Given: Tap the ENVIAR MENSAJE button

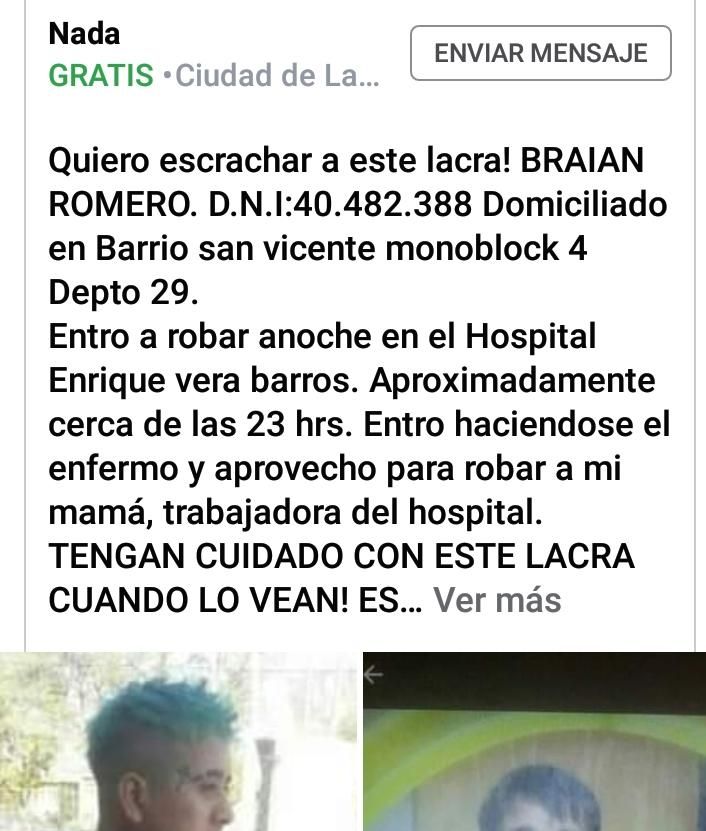Looking at the screenshot, I should tap(540, 53).
